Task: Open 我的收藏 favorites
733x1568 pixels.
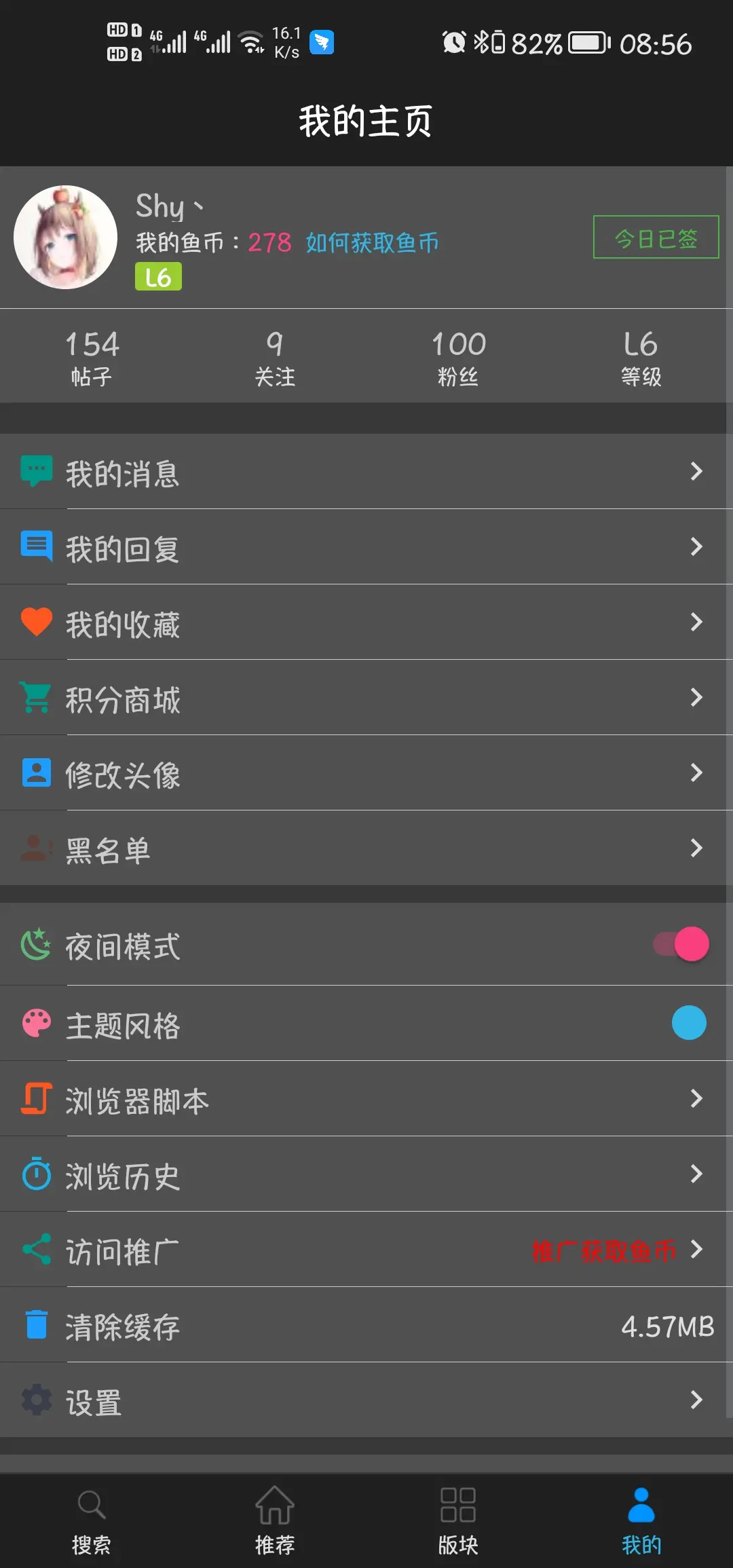Action: [x=366, y=622]
